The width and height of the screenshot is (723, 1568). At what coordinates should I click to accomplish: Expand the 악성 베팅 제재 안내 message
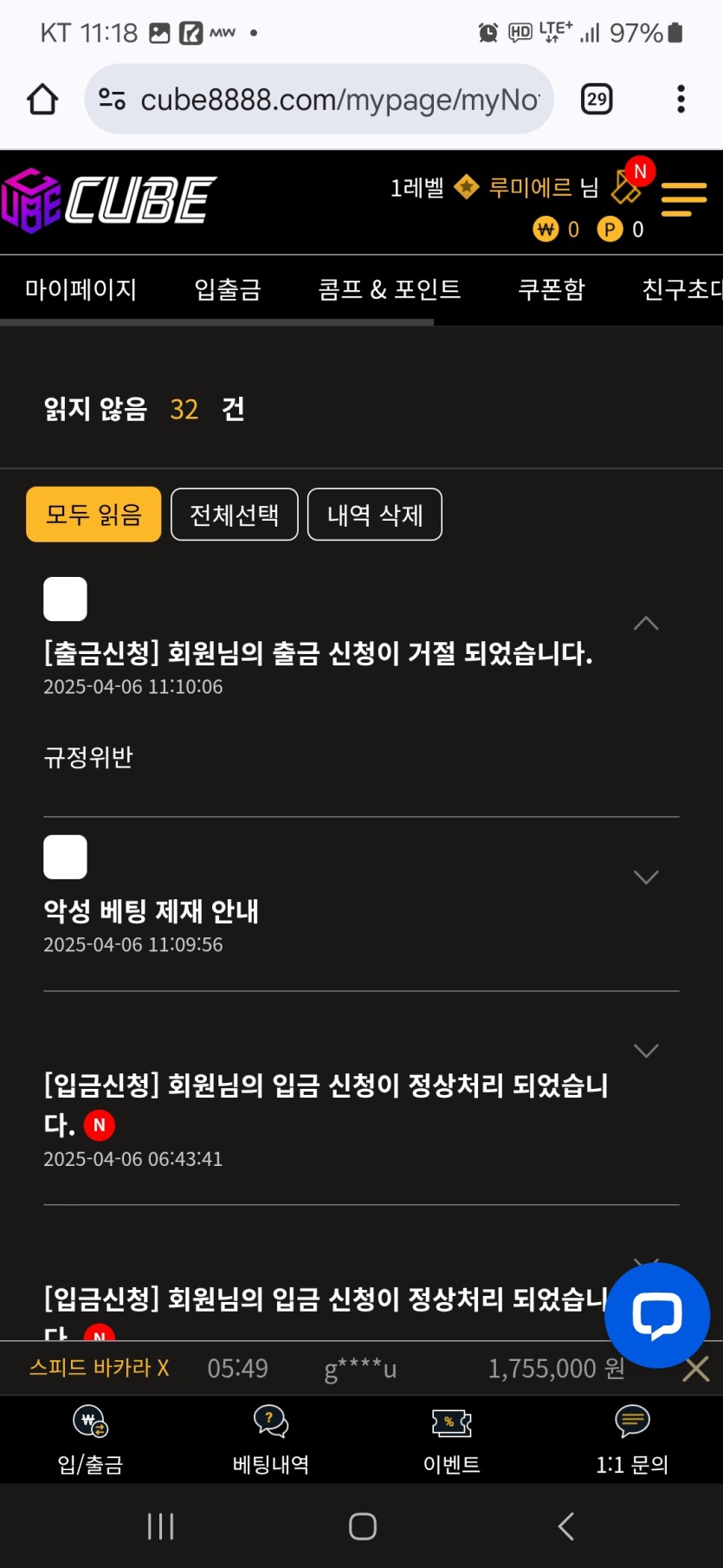click(646, 877)
